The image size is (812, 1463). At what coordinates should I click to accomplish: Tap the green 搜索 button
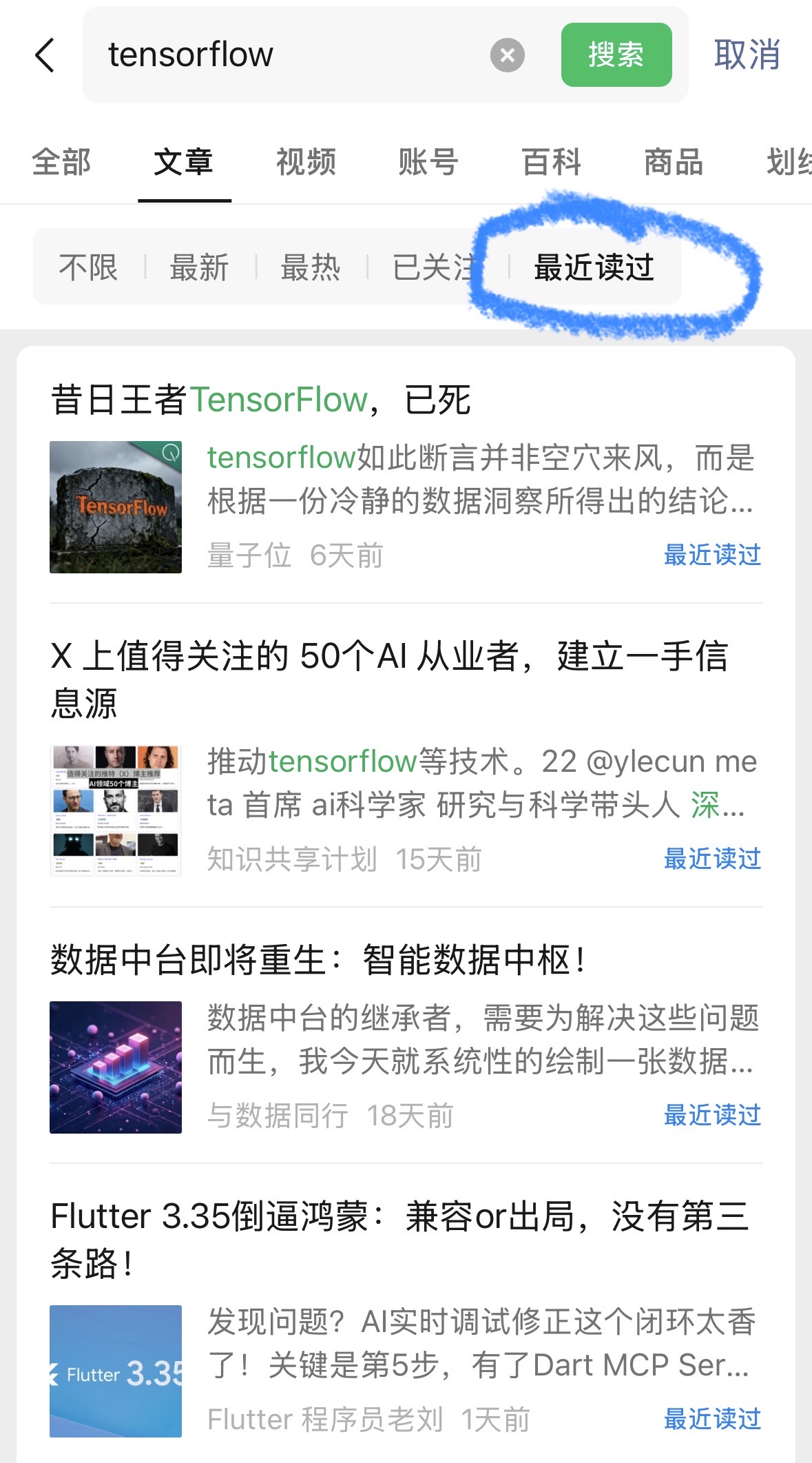click(x=616, y=54)
